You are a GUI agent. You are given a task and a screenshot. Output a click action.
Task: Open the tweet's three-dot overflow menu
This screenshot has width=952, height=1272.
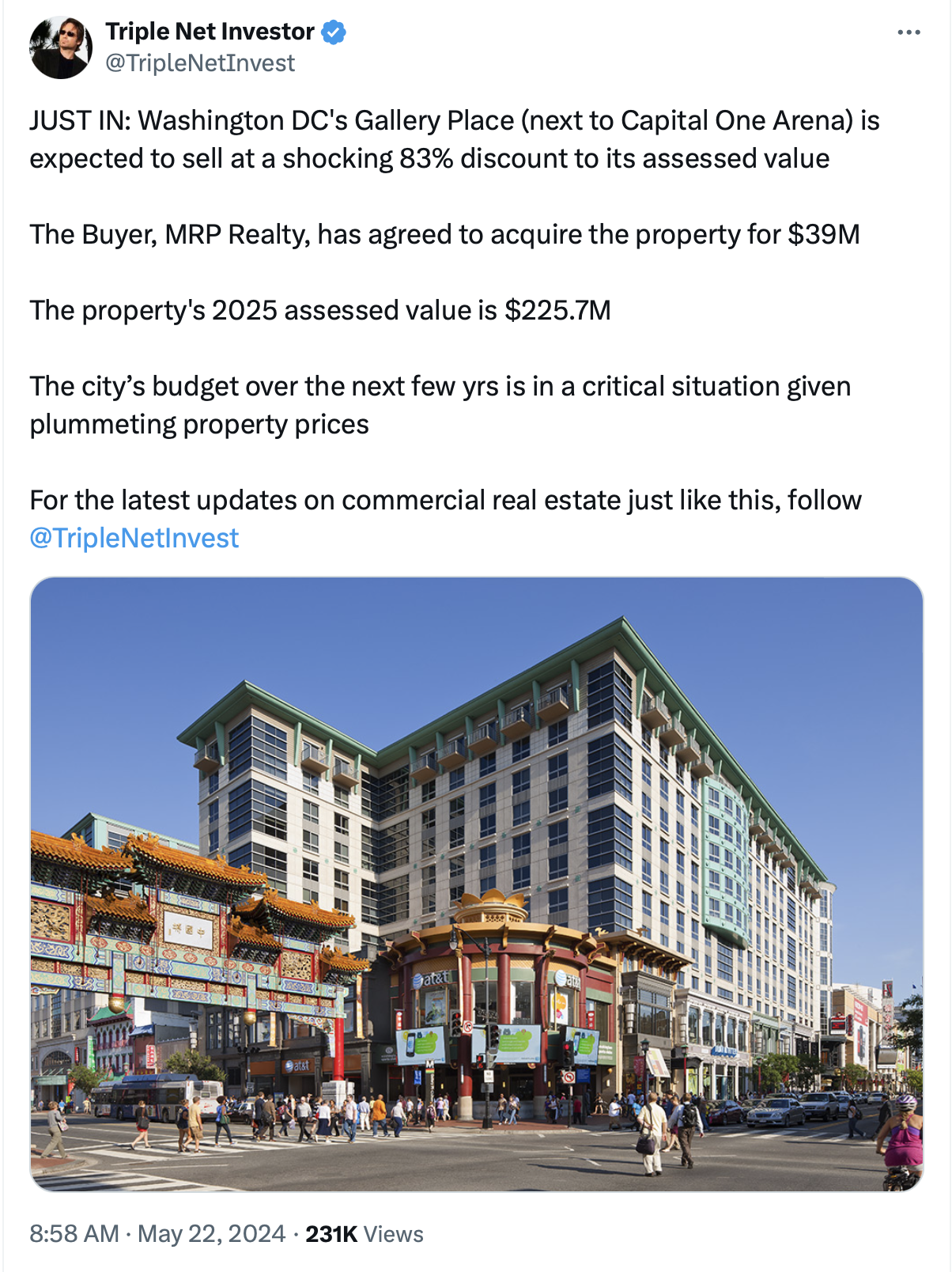[x=909, y=32]
